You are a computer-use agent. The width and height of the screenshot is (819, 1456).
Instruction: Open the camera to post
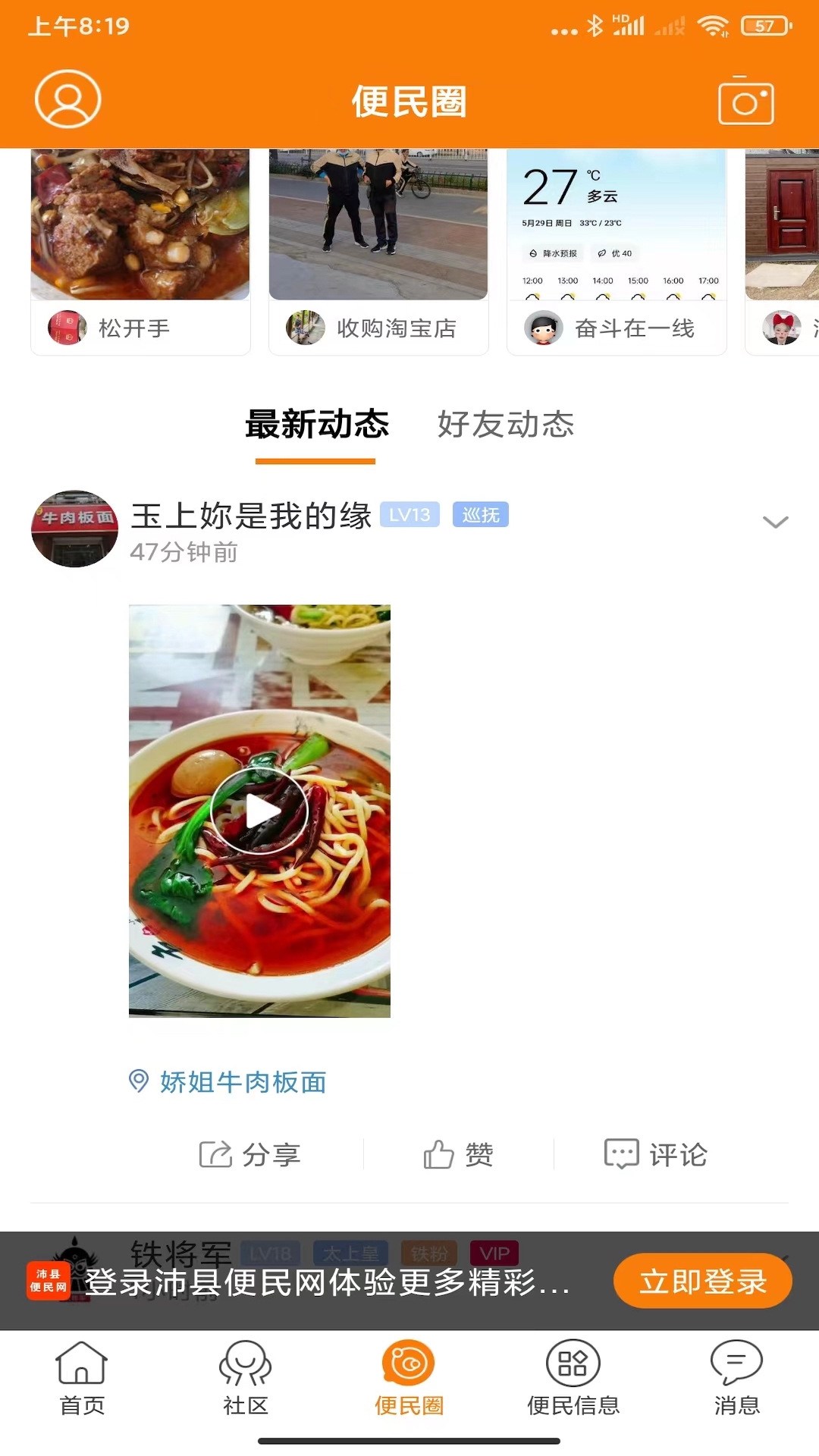(745, 101)
